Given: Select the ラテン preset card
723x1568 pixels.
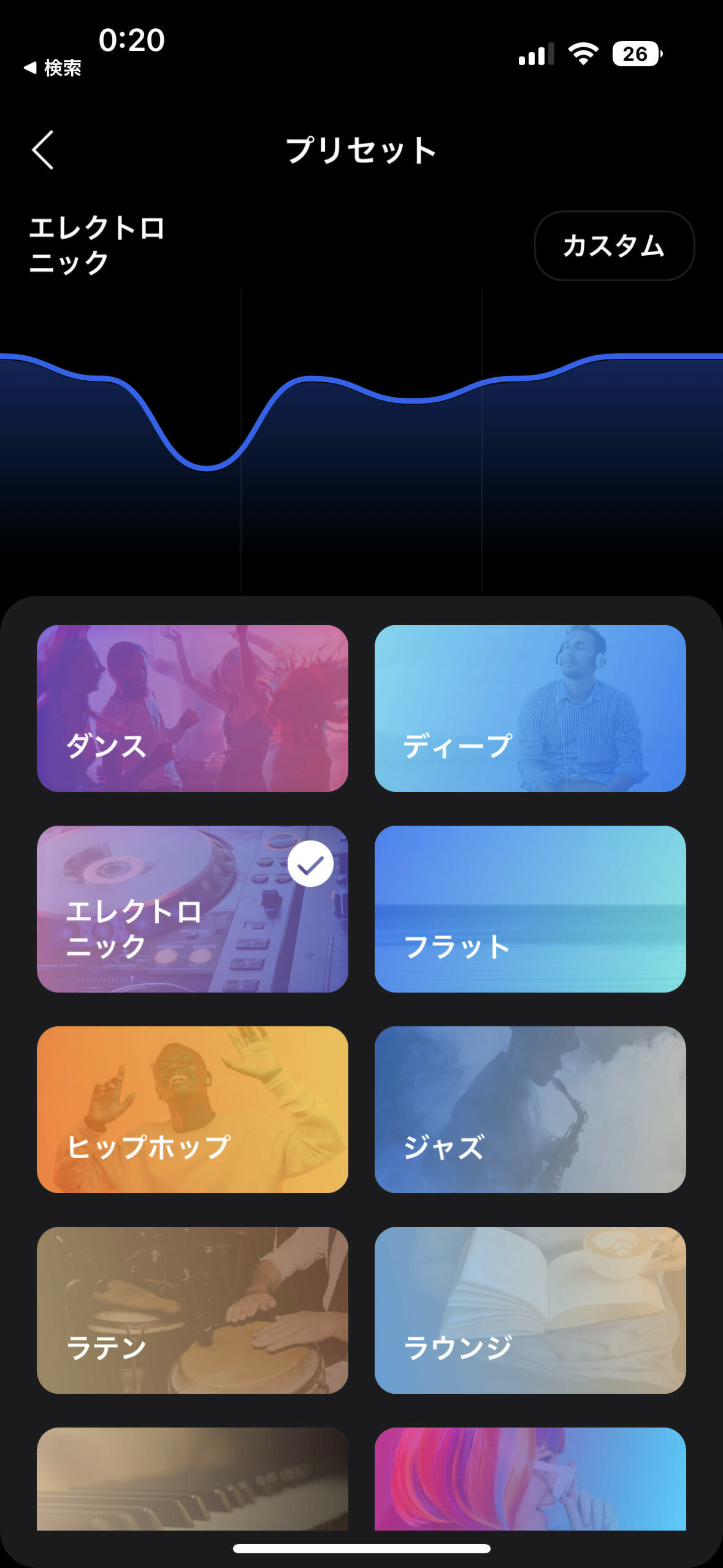Looking at the screenshot, I should click(x=193, y=1310).
